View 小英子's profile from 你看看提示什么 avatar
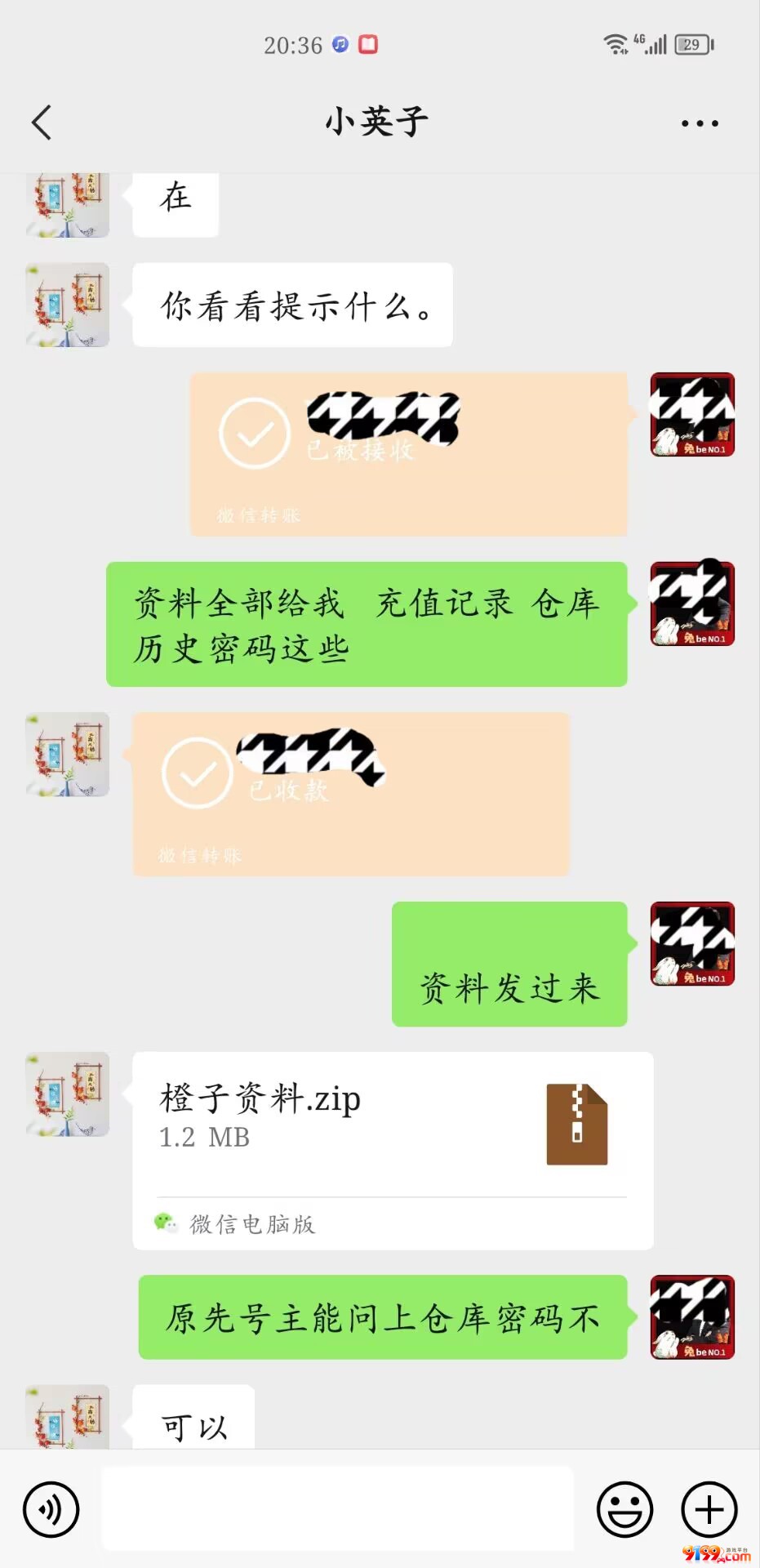Image resolution: width=760 pixels, height=1568 pixels. pyautogui.click(x=68, y=305)
